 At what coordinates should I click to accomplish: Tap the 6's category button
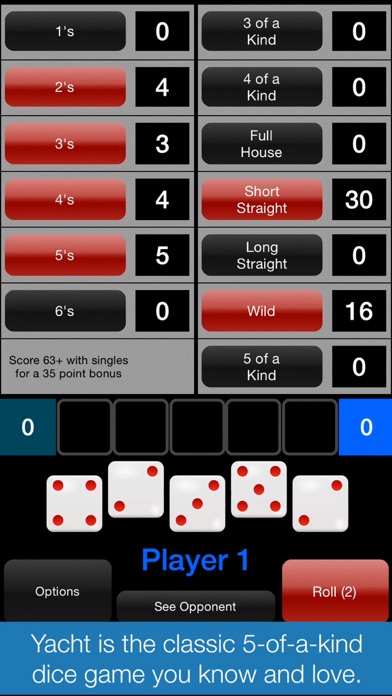coord(65,311)
